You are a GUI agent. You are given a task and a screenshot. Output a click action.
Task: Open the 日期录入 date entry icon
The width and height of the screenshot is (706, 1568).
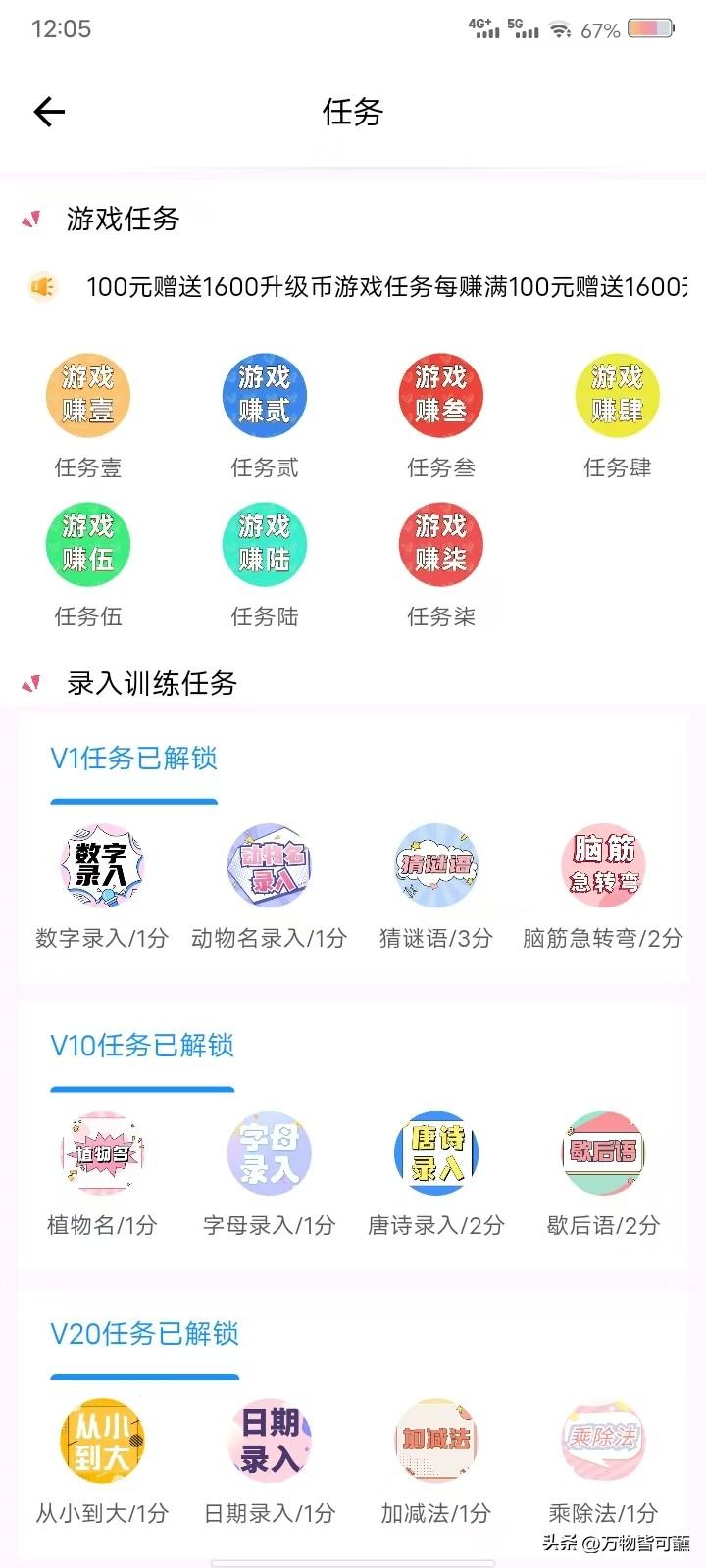(269, 1442)
